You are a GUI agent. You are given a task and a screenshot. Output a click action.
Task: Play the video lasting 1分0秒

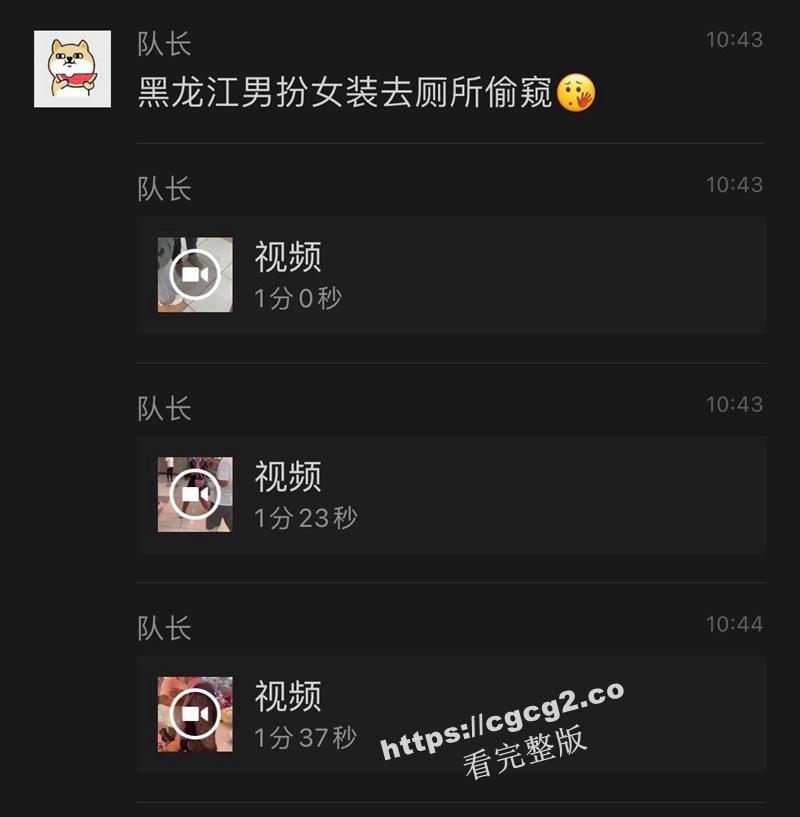[195, 275]
